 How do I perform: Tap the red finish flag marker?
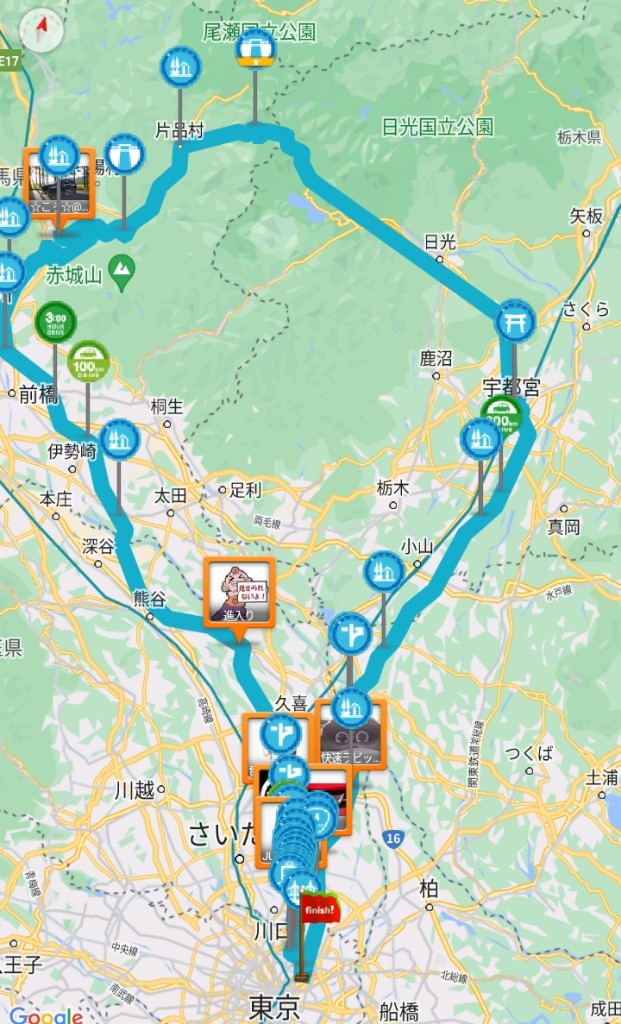pyautogui.click(x=320, y=909)
